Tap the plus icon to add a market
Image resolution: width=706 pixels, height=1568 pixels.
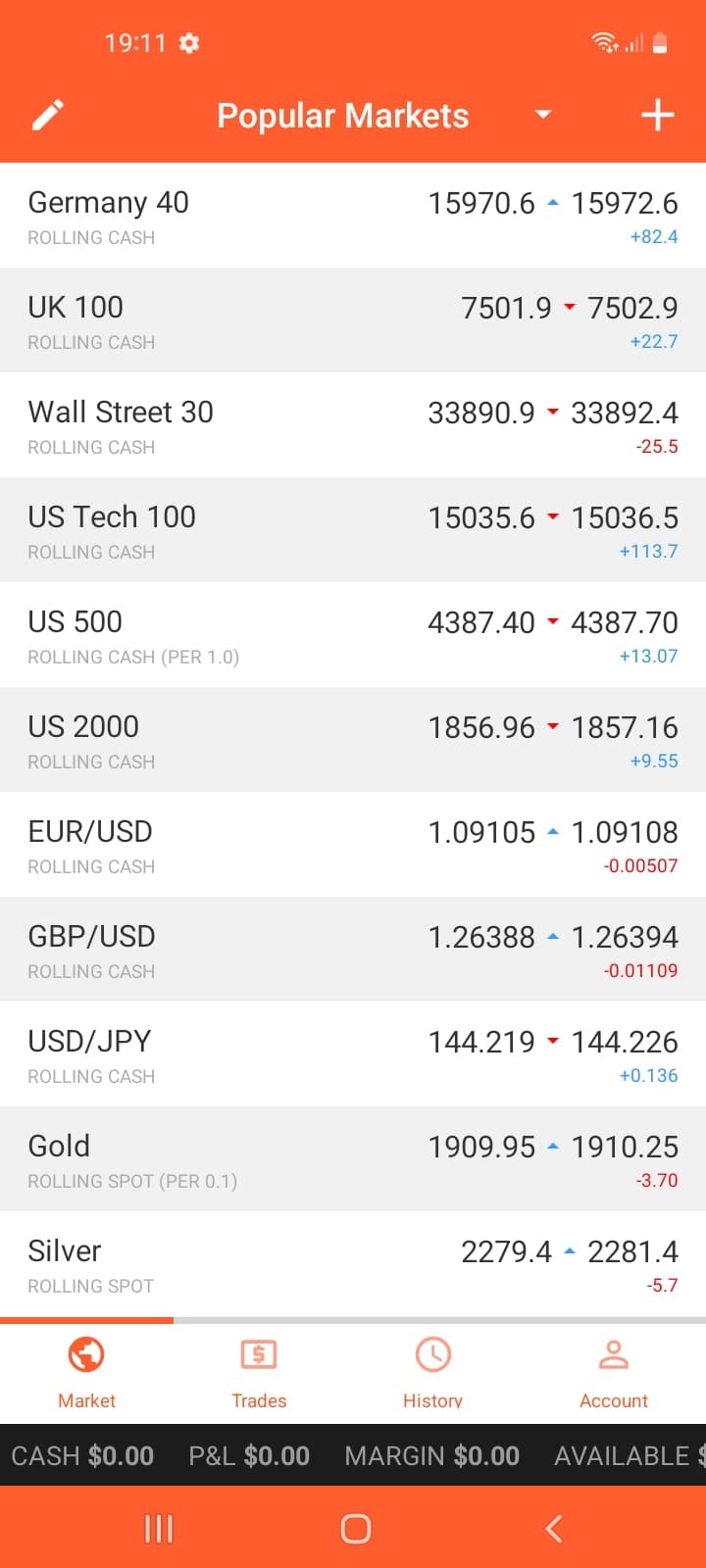pos(656,115)
